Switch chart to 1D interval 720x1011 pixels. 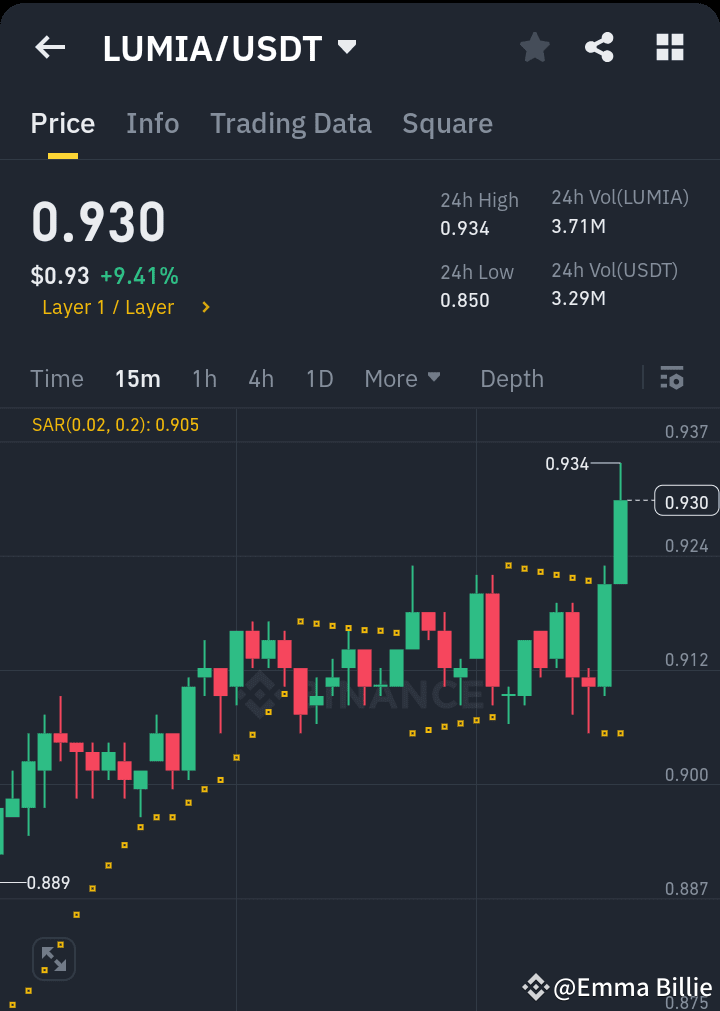click(x=319, y=379)
